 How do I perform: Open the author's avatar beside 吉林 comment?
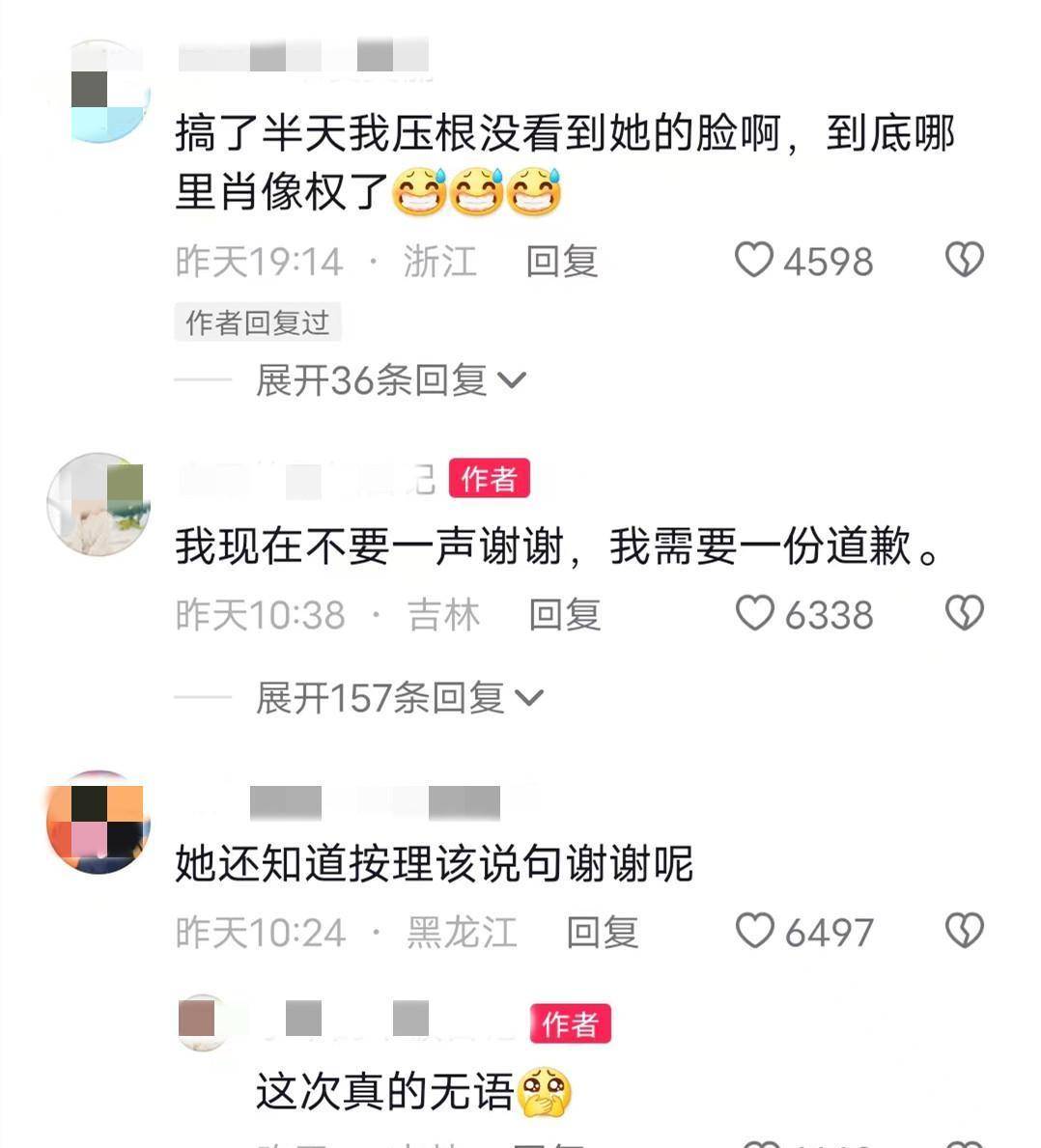98,504
